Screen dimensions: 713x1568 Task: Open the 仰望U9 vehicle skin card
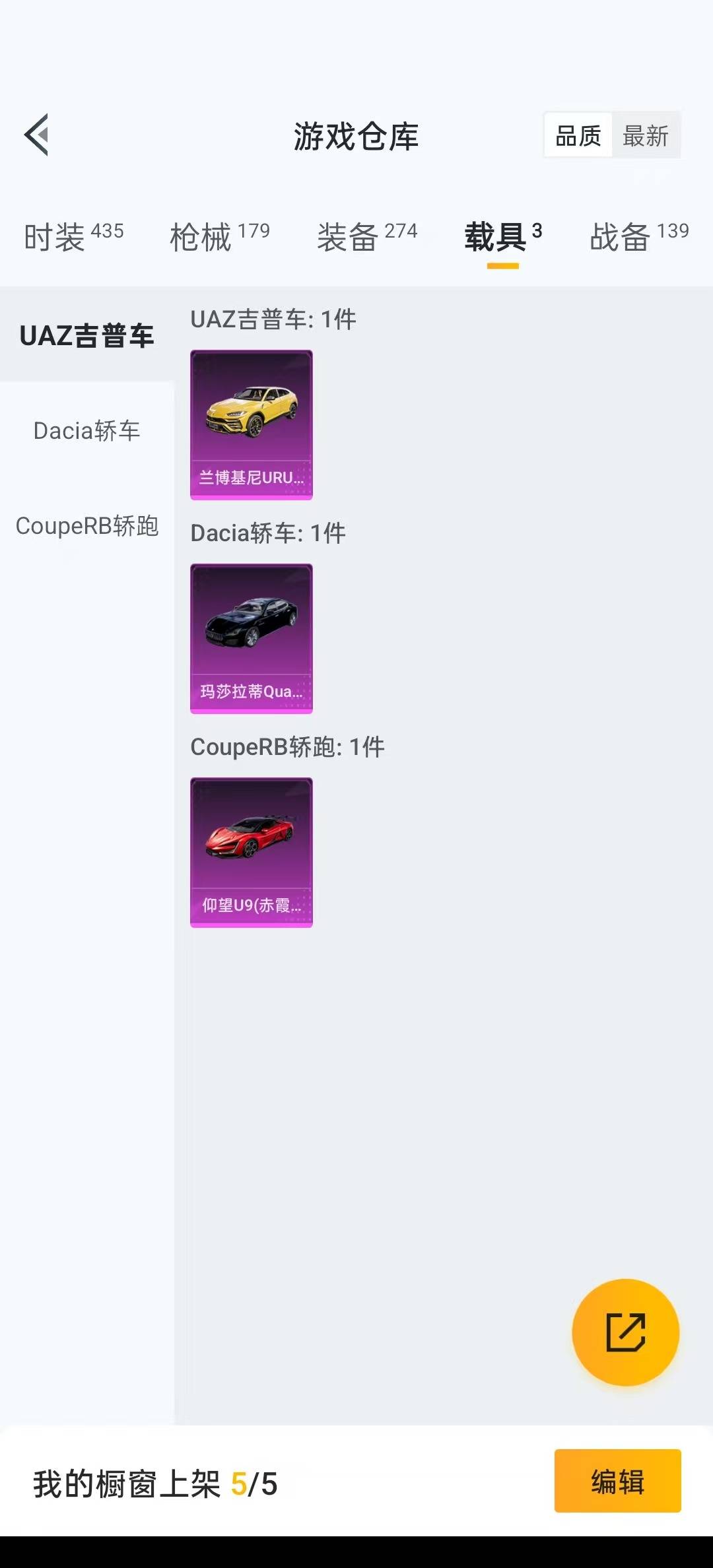tap(252, 852)
